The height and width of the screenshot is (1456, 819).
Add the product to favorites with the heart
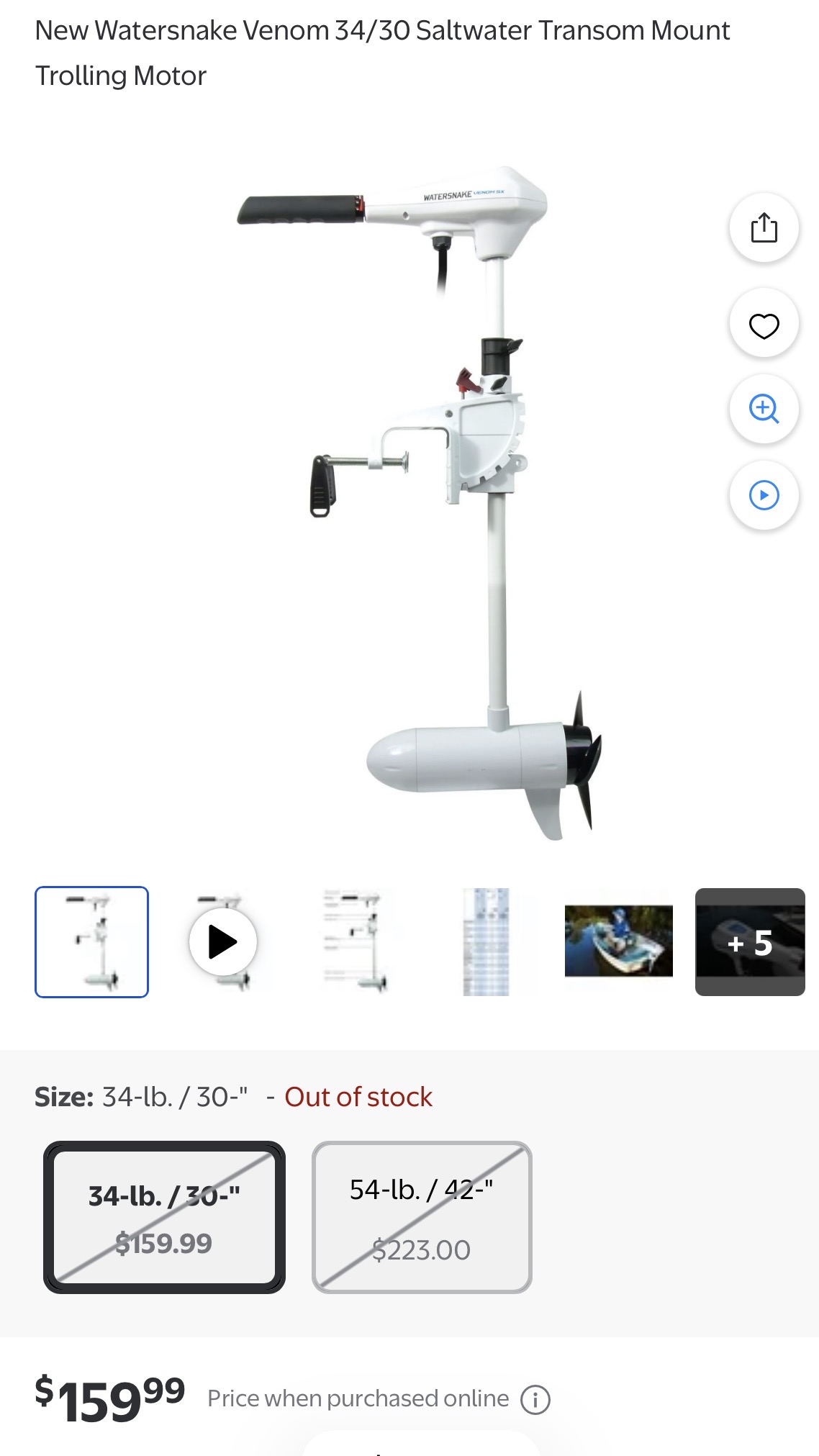764,325
